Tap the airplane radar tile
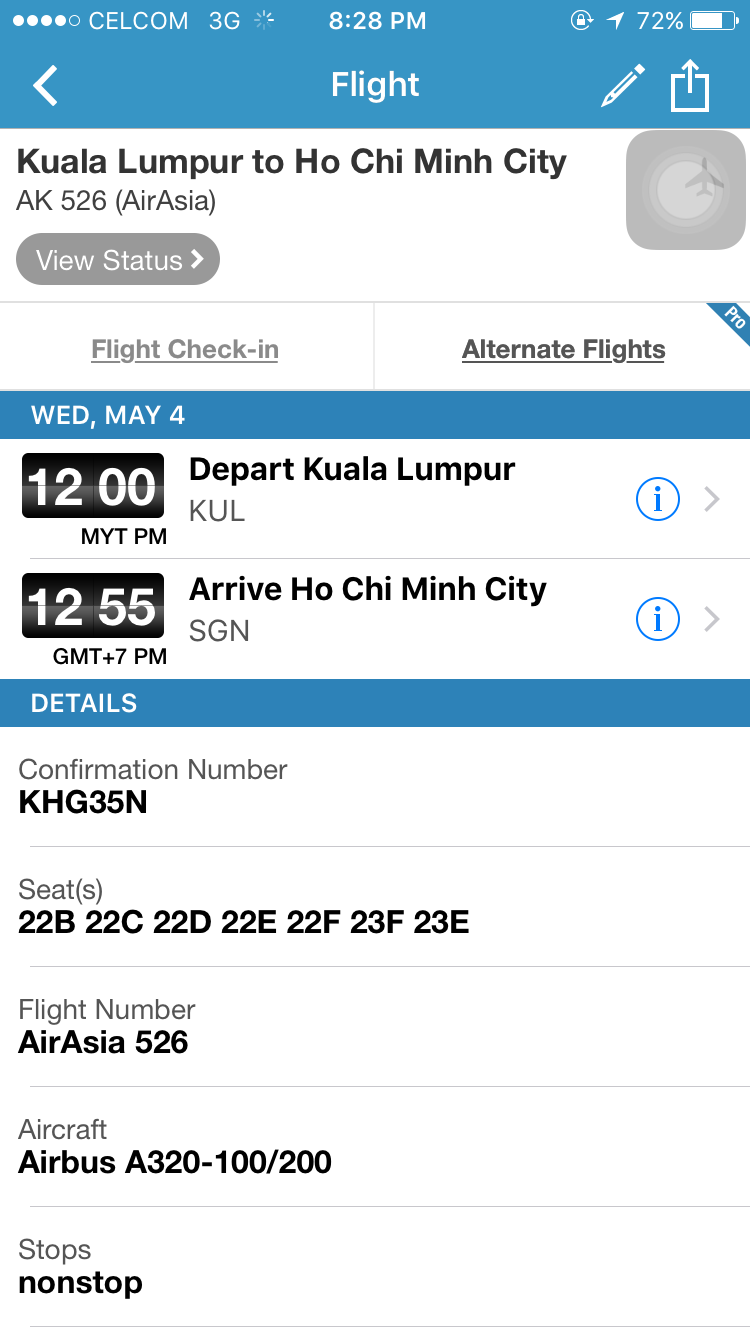Image resolution: width=750 pixels, height=1334 pixels. (x=686, y=190)
